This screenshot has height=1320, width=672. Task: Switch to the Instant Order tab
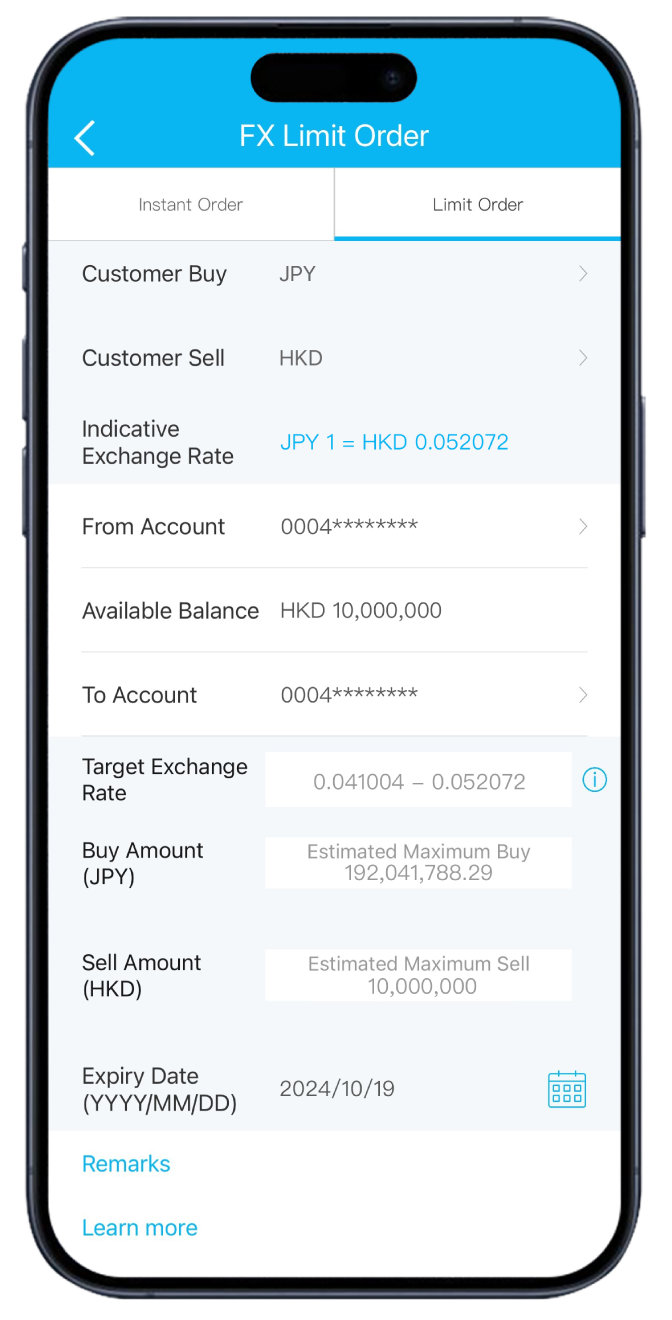[x=191, y=205]
